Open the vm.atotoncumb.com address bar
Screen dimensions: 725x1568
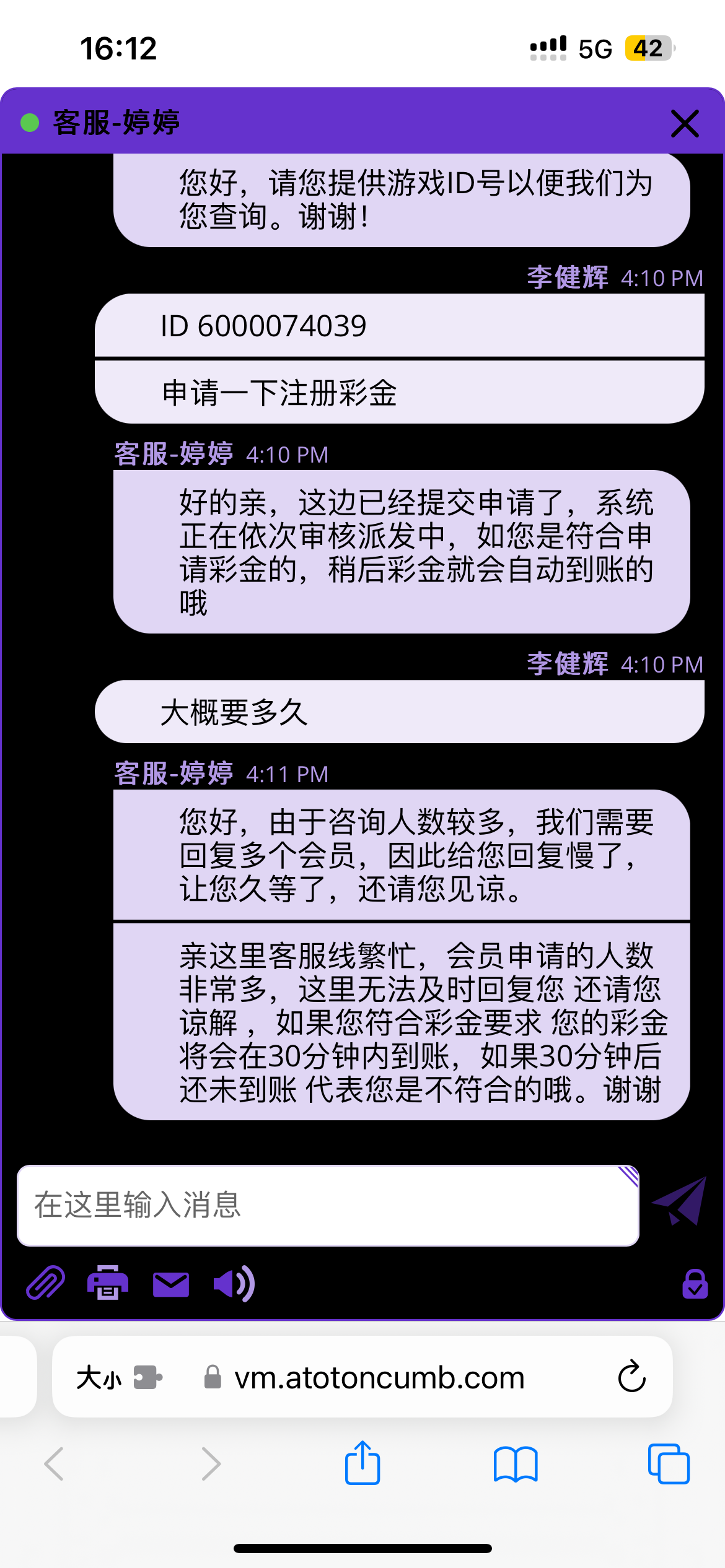(x=378, y=1378)
